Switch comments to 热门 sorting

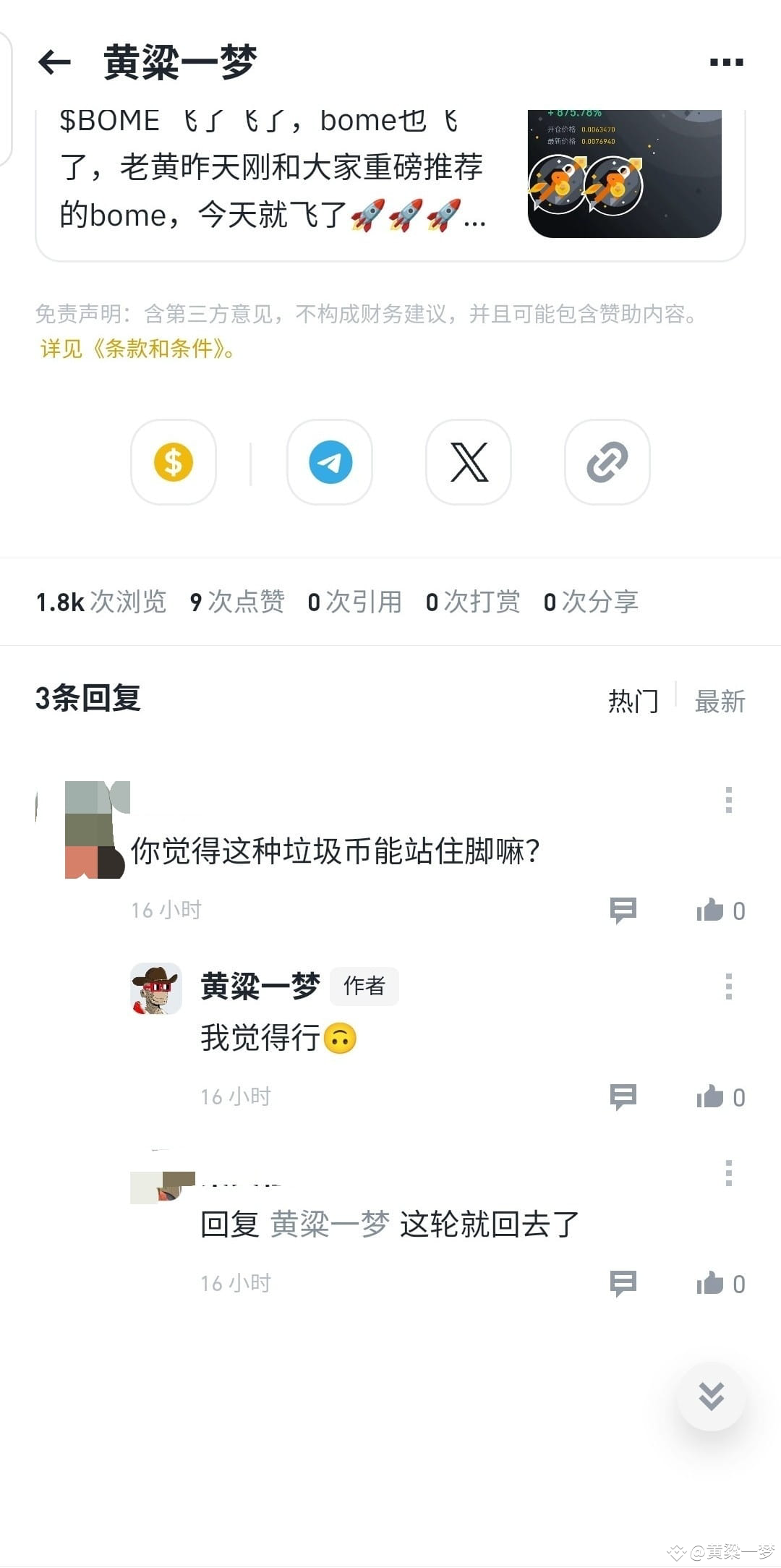coord(632,700)
